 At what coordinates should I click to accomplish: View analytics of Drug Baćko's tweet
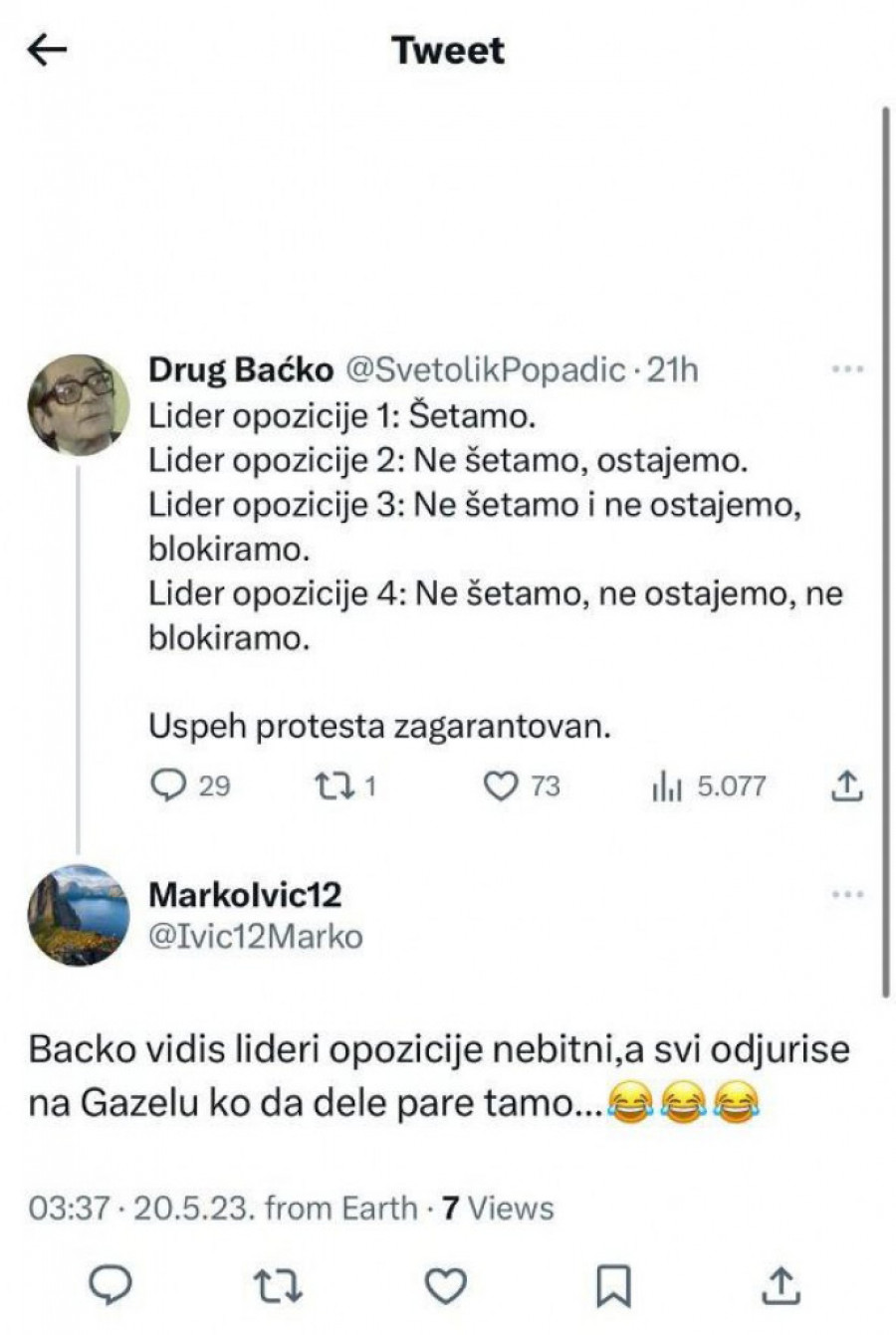667,786
